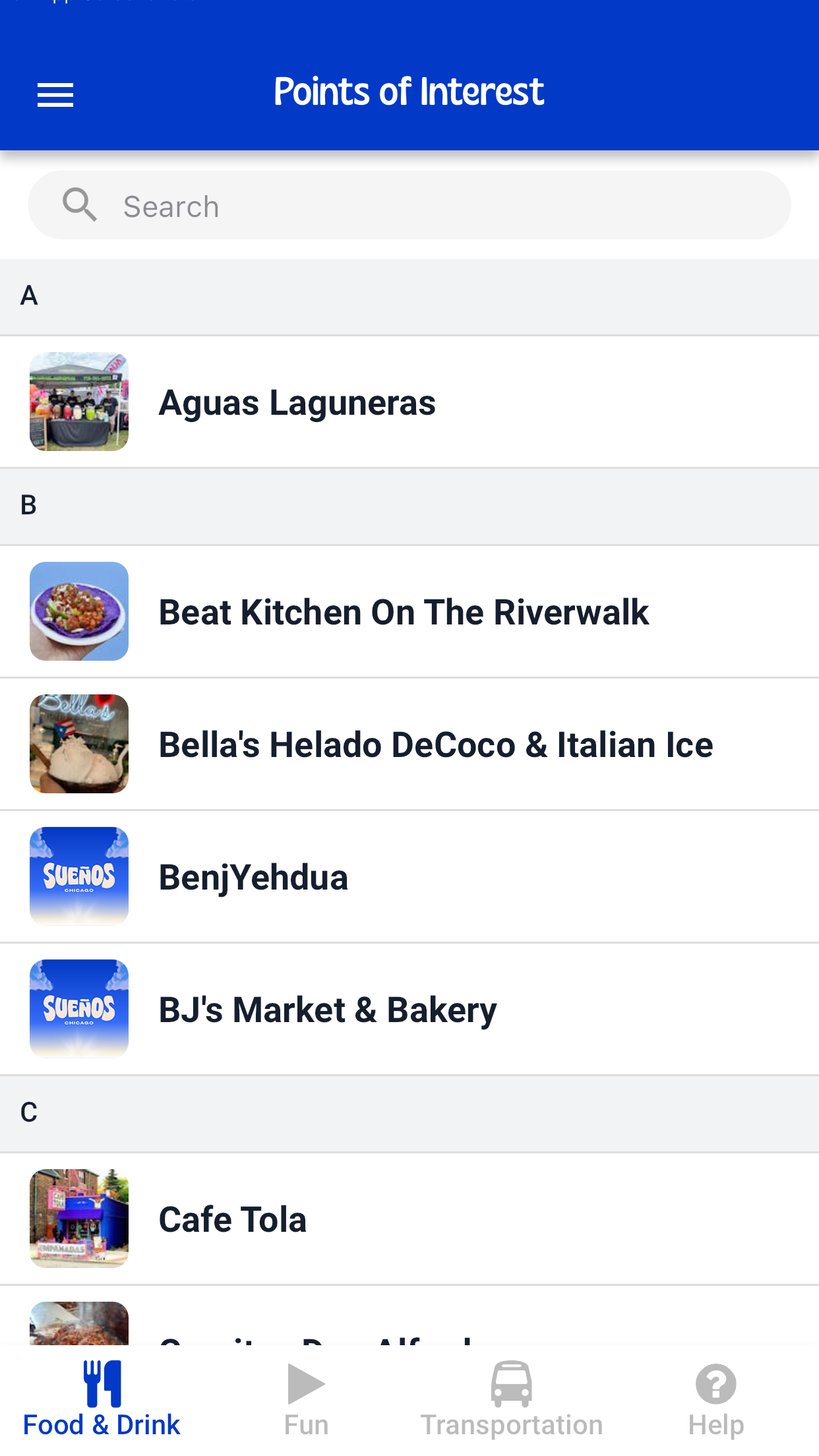Viewport: 819px width, 1456px height.
Task: Open the Aguas Laguneras listing
Action: point(409,402)
